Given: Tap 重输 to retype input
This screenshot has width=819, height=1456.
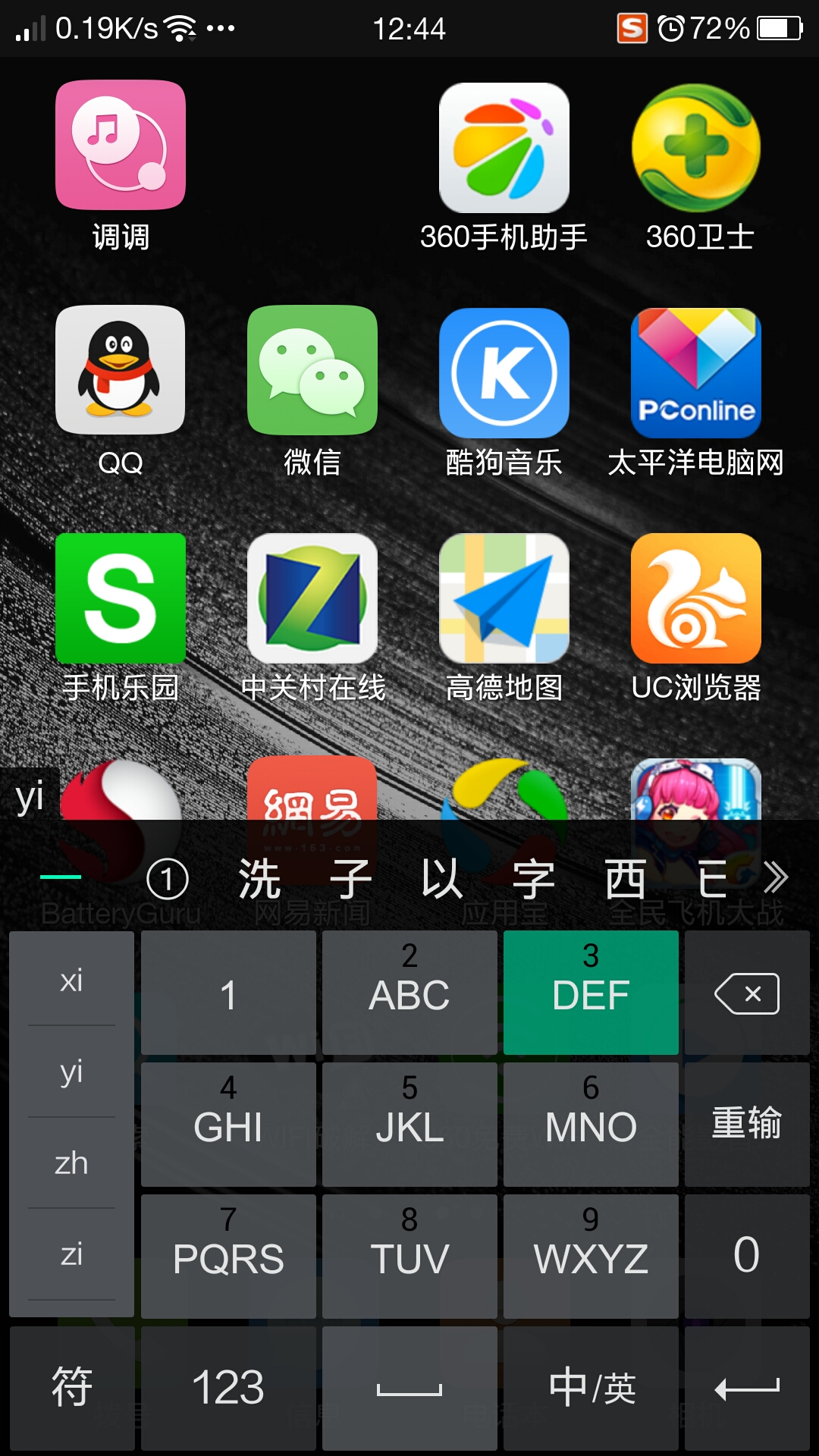Looking at the screenshot, I should (x=746, y=1124).
